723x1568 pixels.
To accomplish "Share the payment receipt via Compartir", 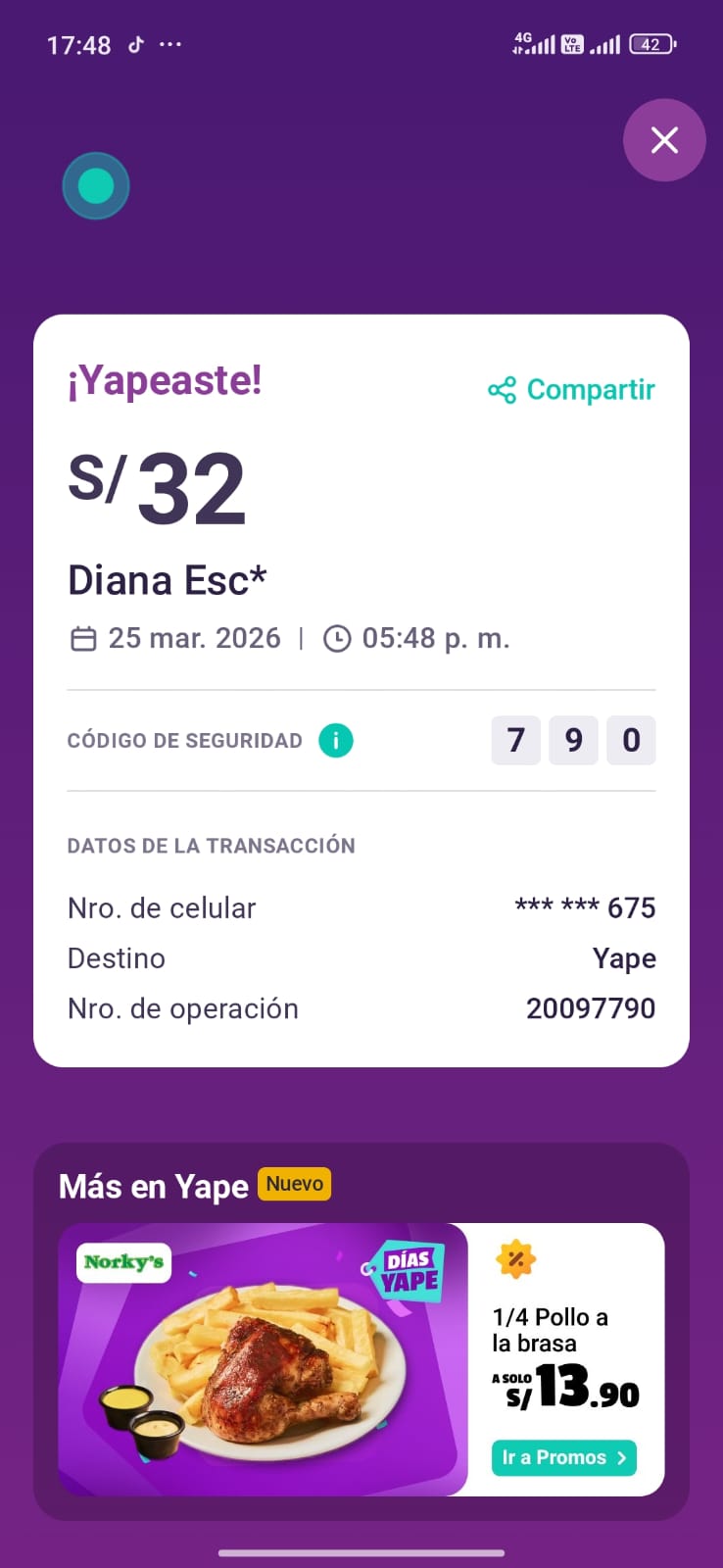I will click(571, 390).
